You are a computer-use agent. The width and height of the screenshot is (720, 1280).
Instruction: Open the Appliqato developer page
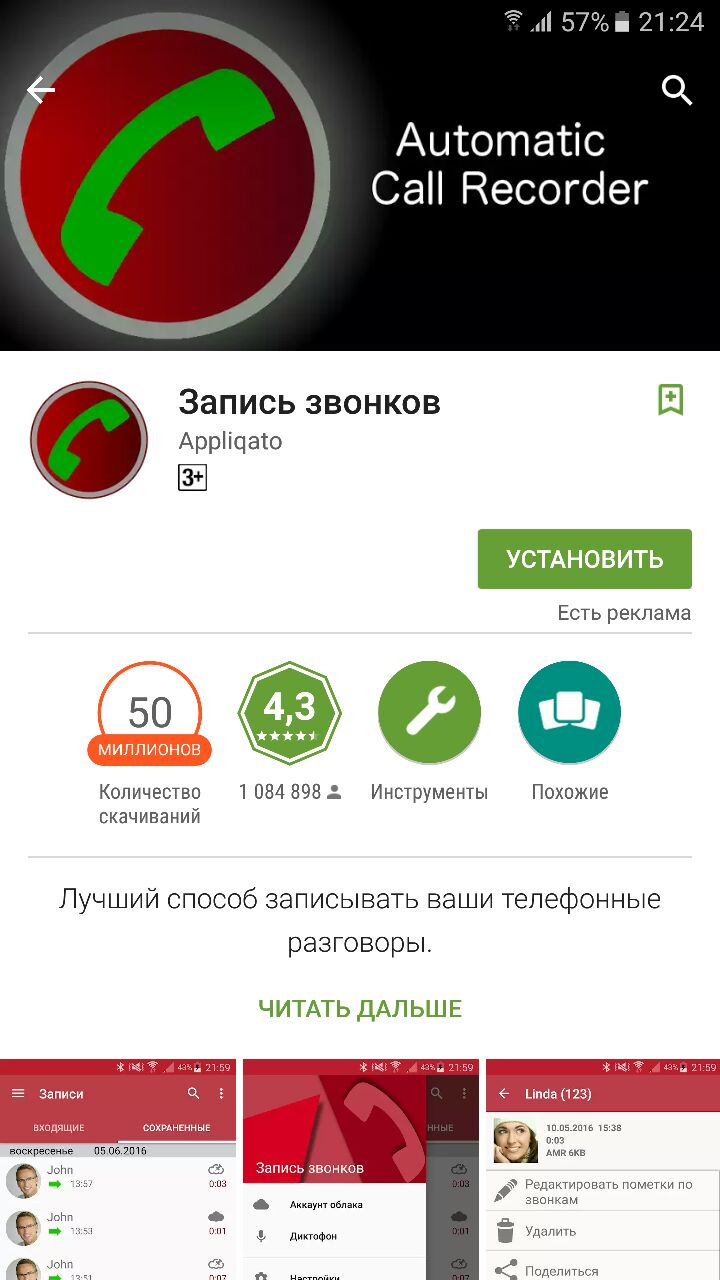[x=230, y=441]
